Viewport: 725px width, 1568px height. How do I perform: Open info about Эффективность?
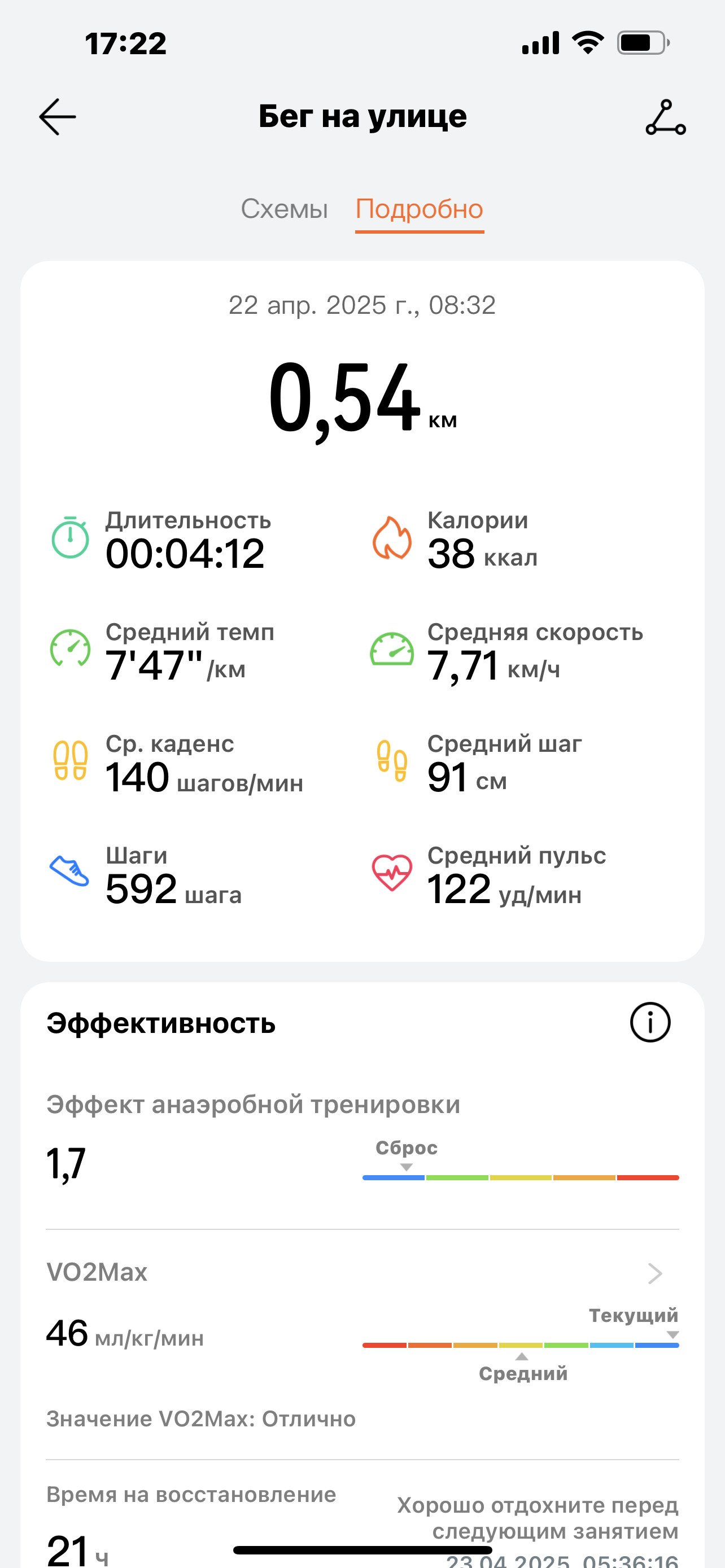(649, 1023)
